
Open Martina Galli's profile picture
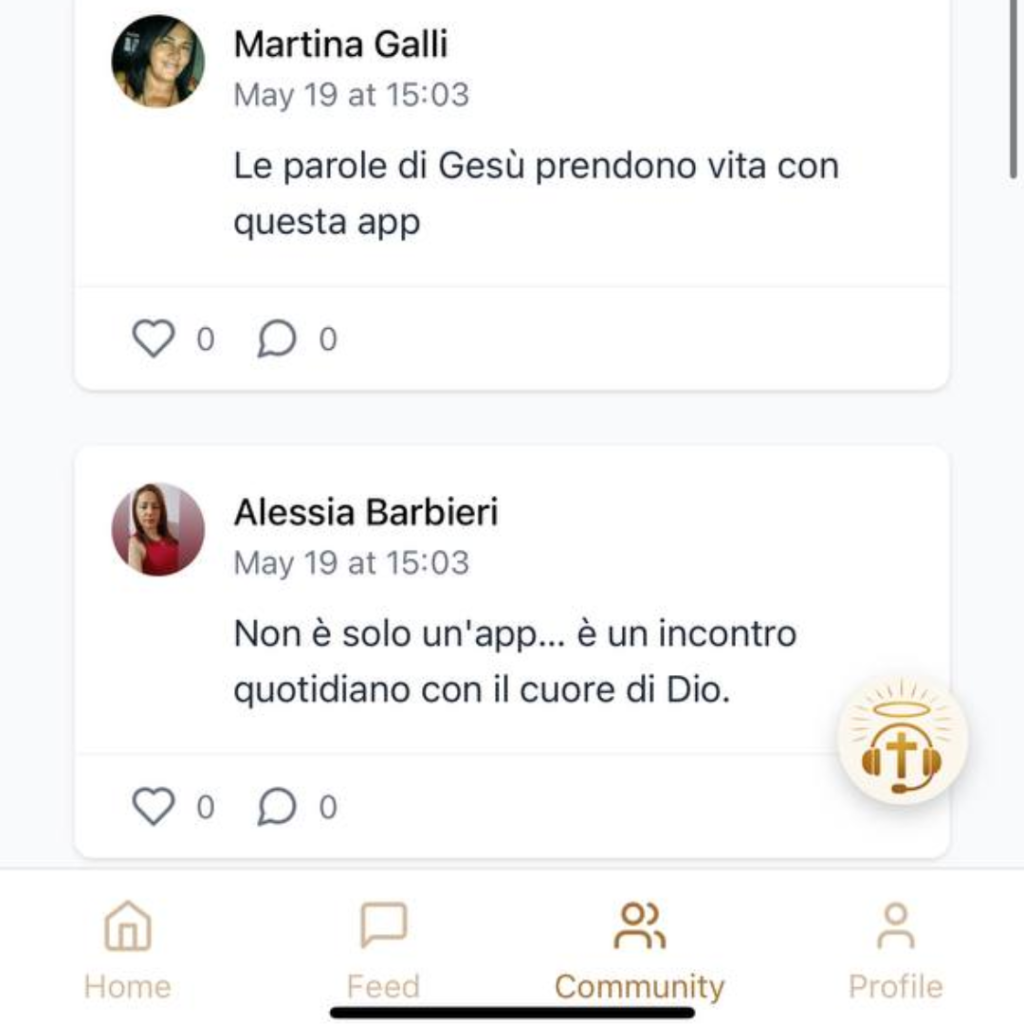[158, 61]
